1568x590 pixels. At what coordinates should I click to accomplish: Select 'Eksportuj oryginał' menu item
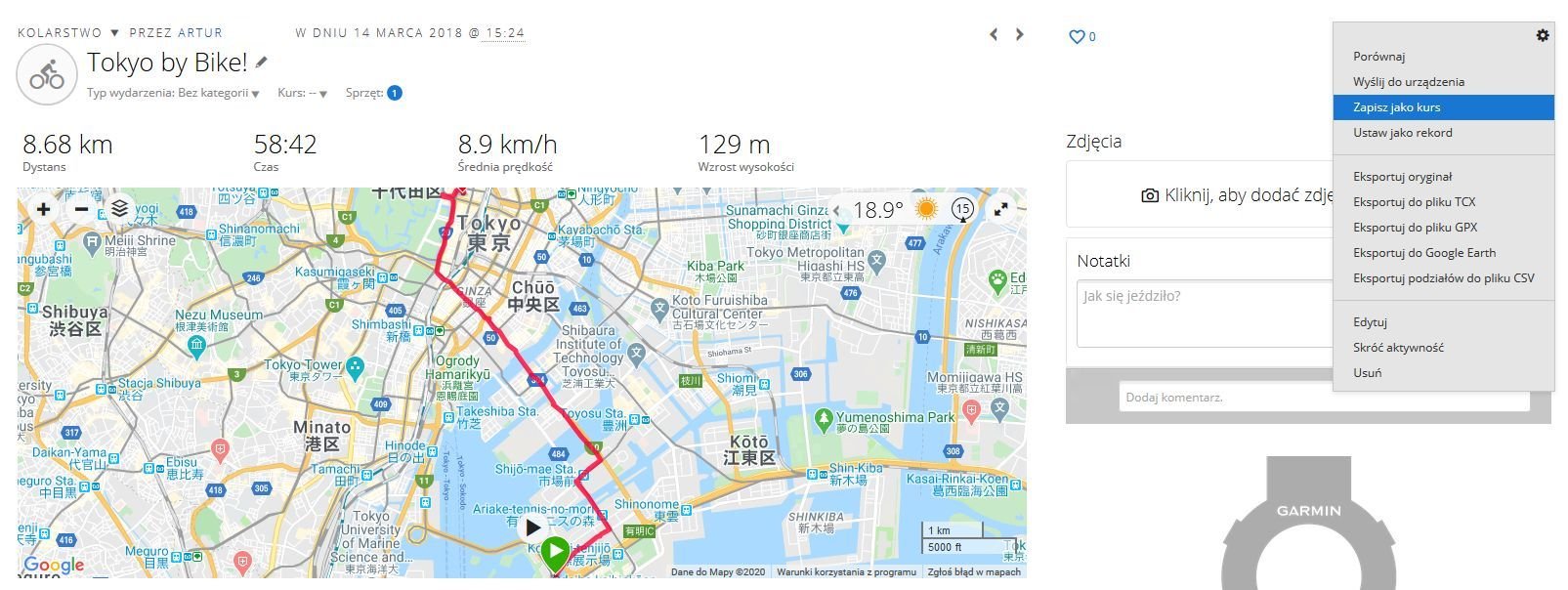point(1402,177)
